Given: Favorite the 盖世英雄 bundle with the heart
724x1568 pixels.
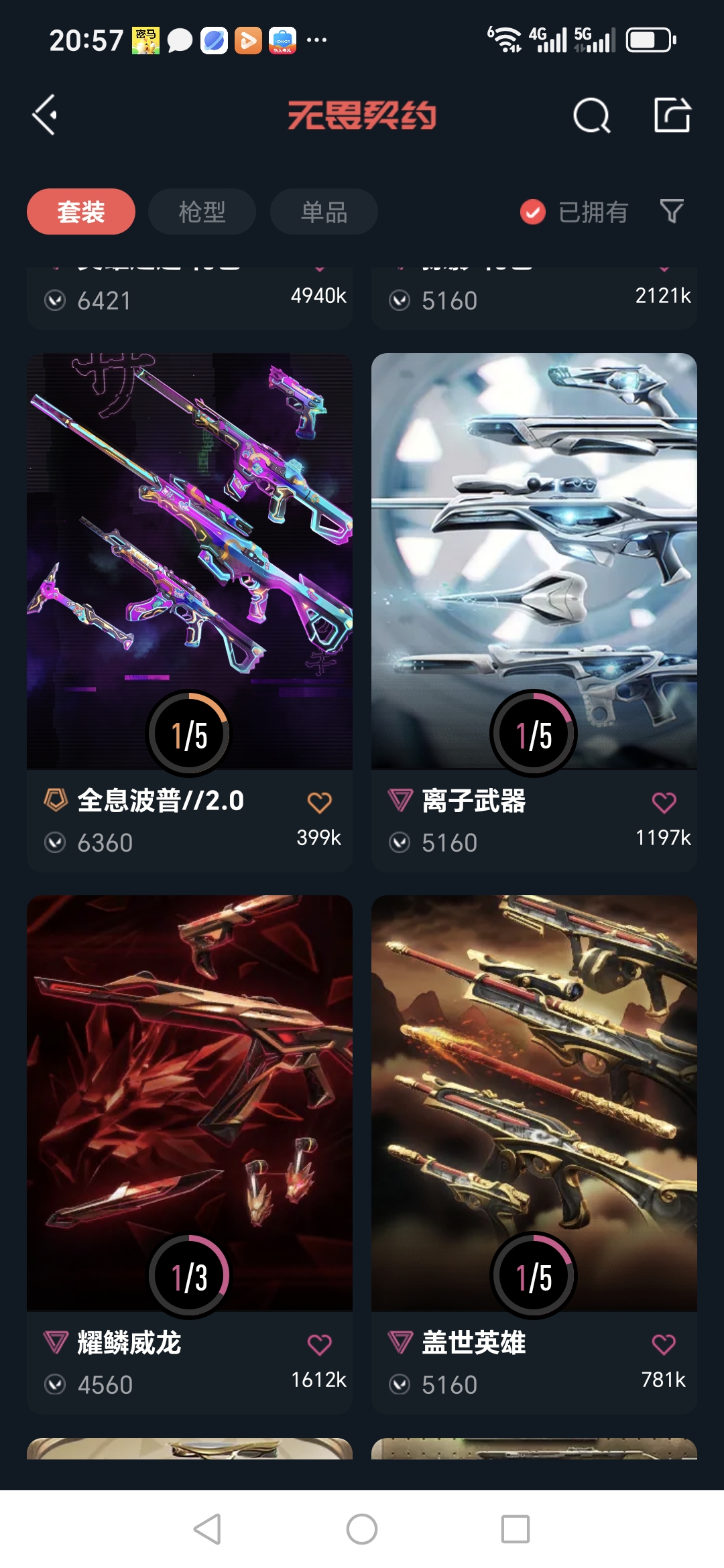Looking at the screenshot, I should pos(664,1344).
